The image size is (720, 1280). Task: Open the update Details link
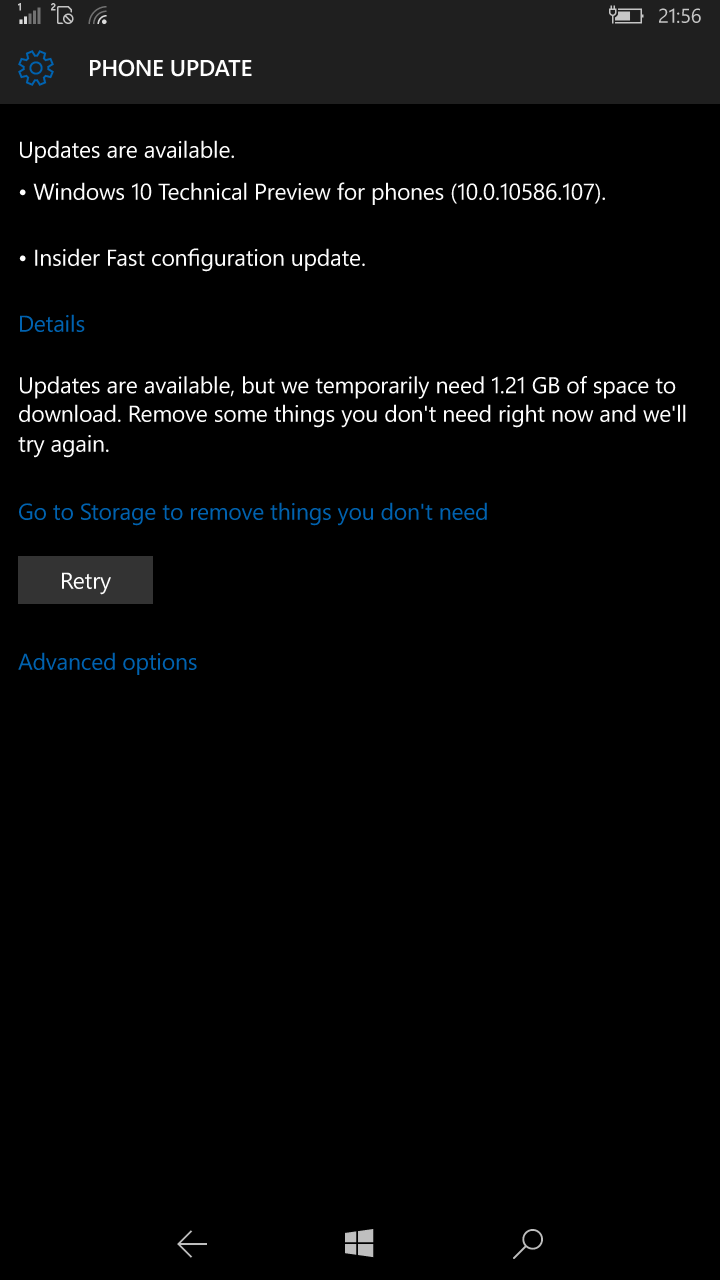(52, 324)
